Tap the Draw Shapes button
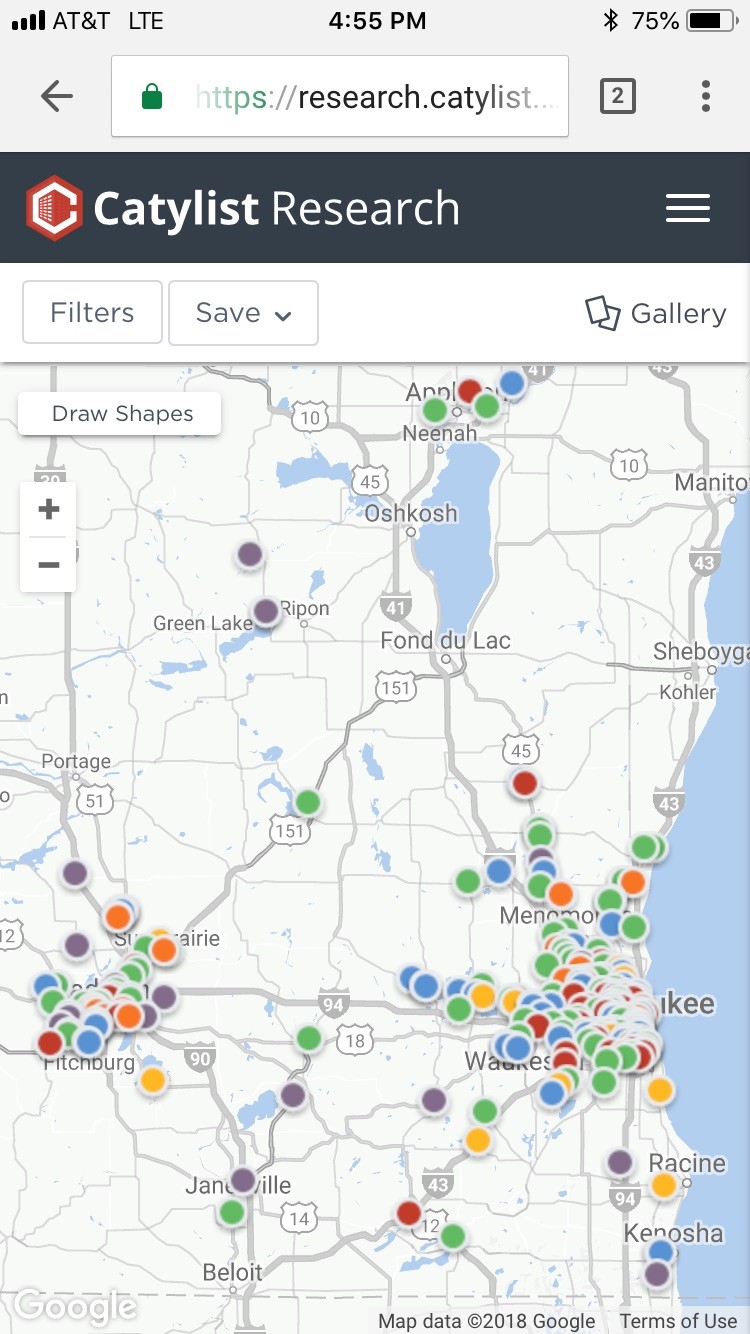Viewport: 750px width, 1334px height. click(120, 414)
